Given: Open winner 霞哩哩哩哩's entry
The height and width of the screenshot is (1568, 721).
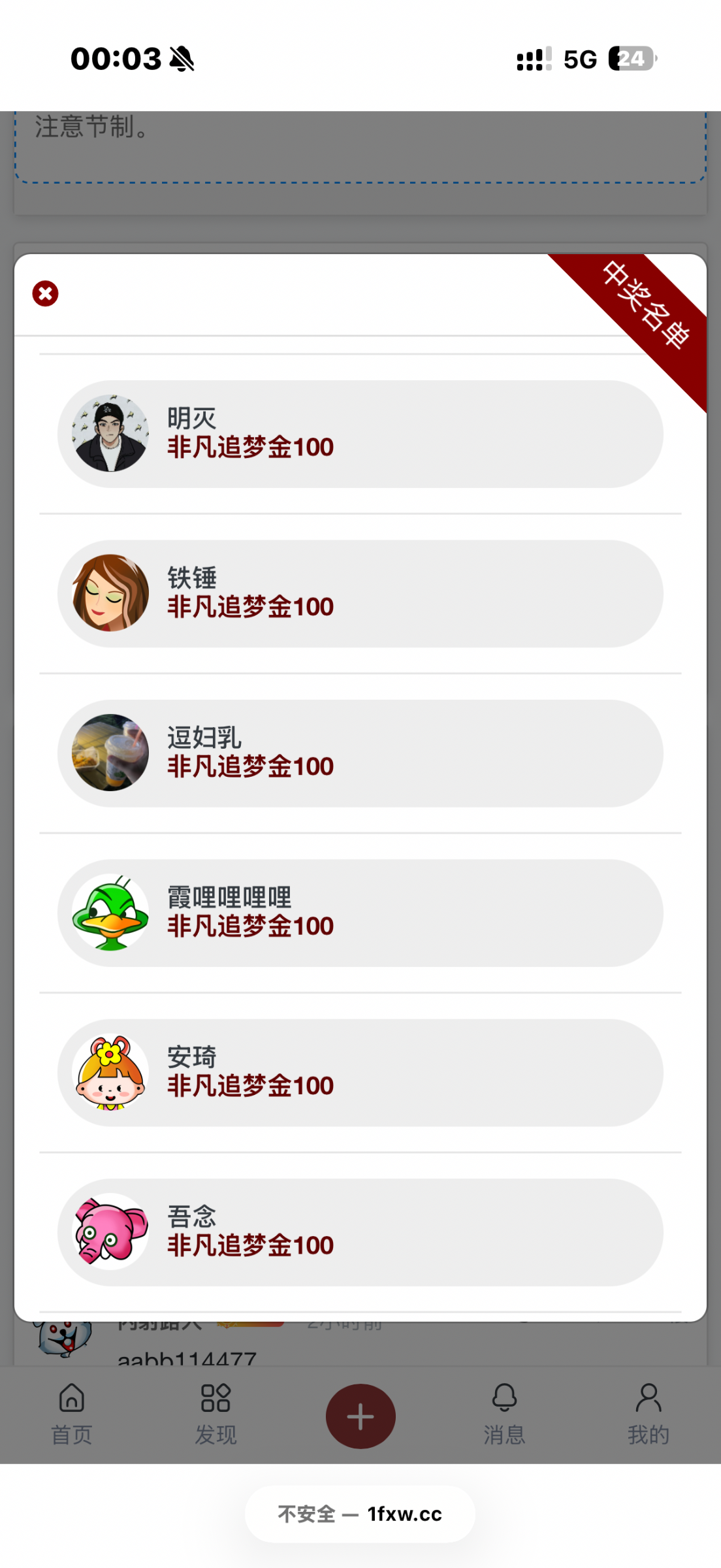Looking at the screenshot, I should (360, 913).
